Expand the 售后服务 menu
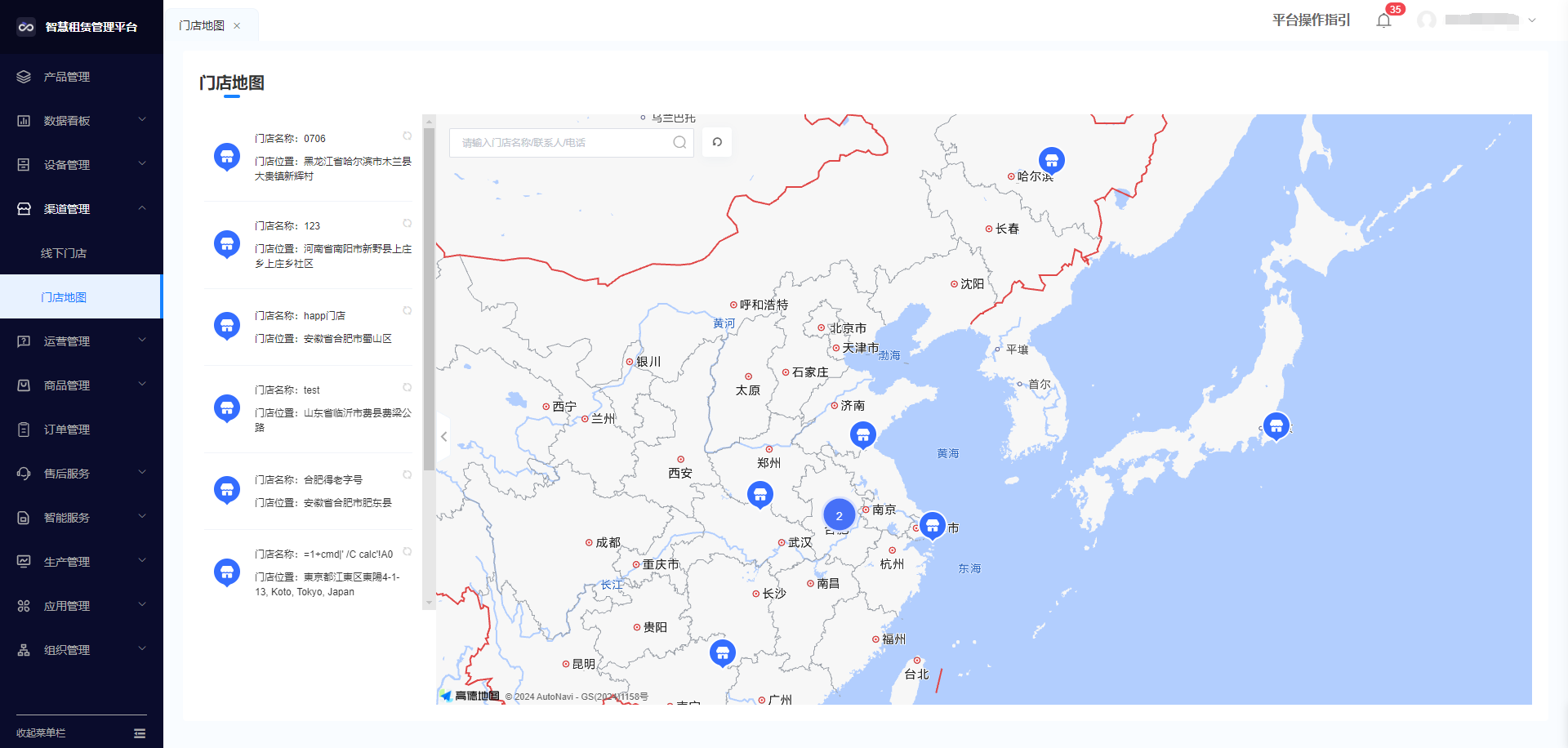 point(80,474)
